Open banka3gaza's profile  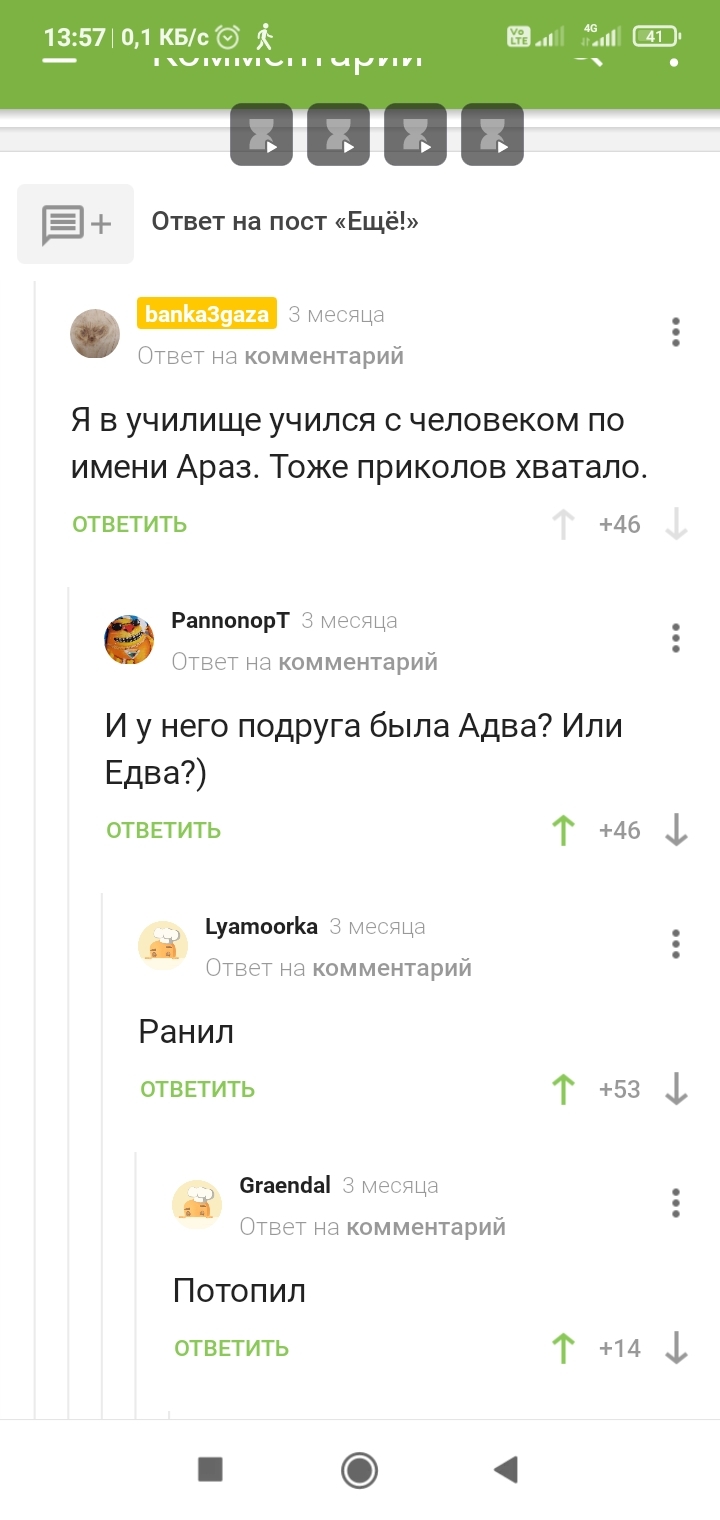pyautogui.click(x=207, y=314)
